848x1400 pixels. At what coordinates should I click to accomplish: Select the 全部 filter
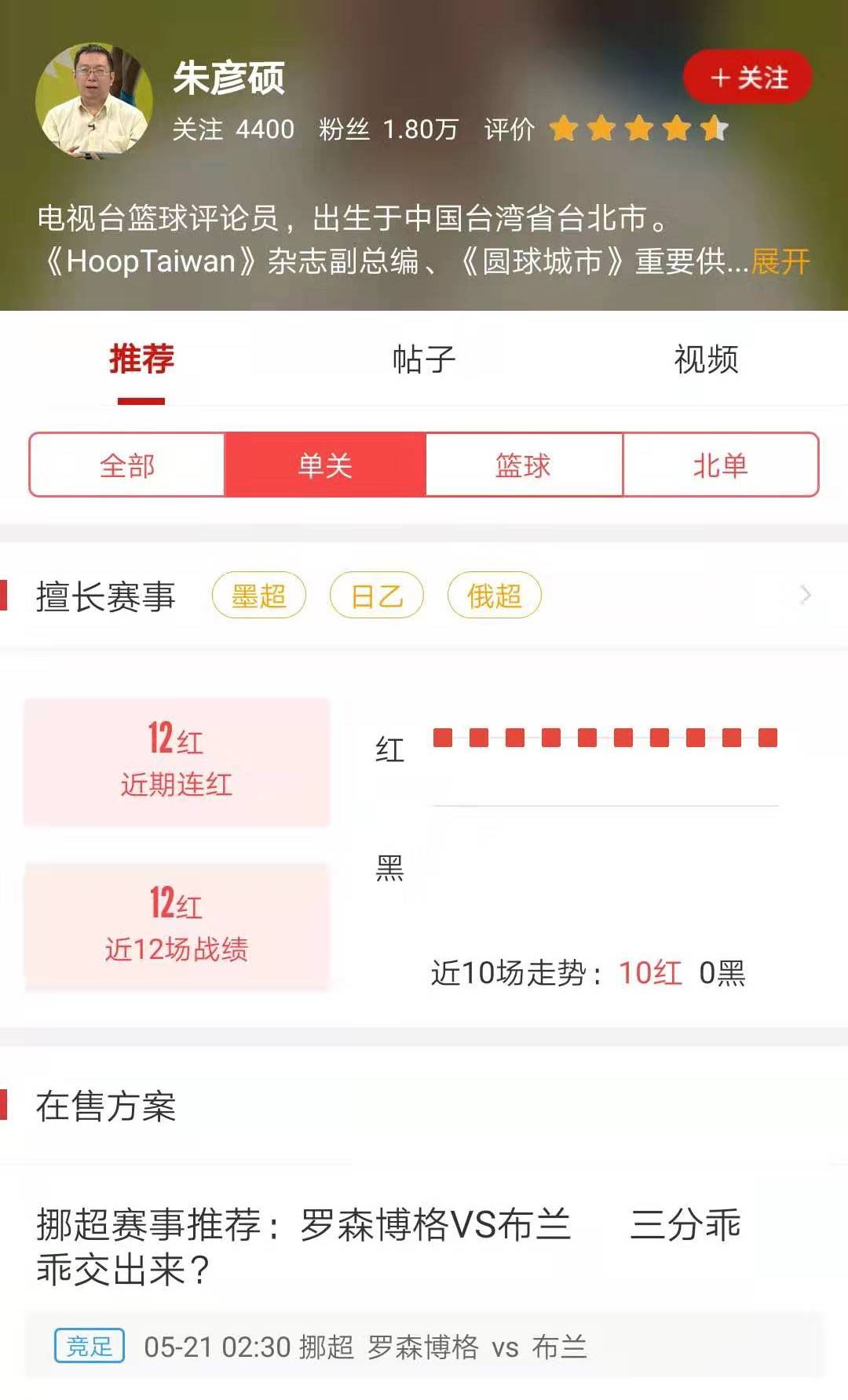(x=127, y=465)
